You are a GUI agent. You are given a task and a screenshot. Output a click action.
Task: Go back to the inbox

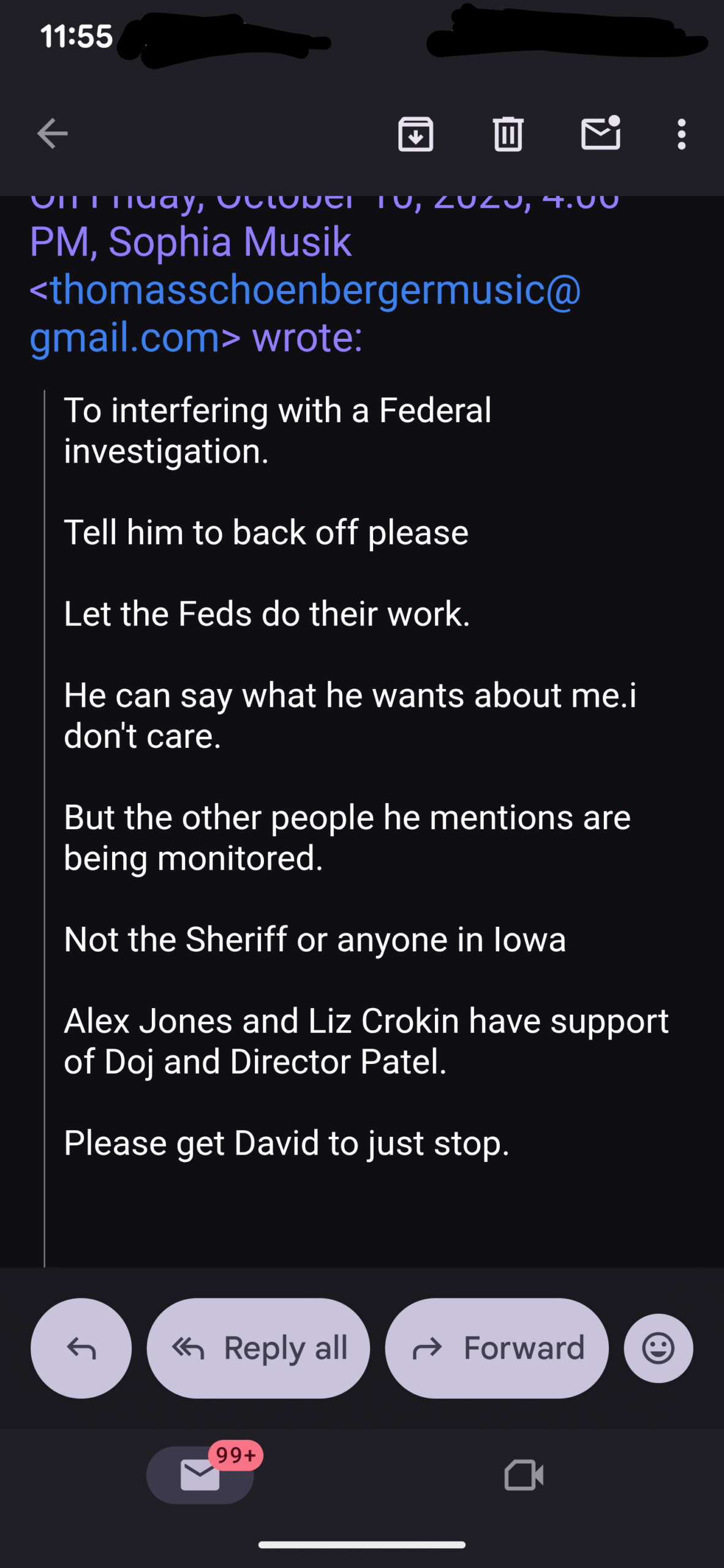52,134
